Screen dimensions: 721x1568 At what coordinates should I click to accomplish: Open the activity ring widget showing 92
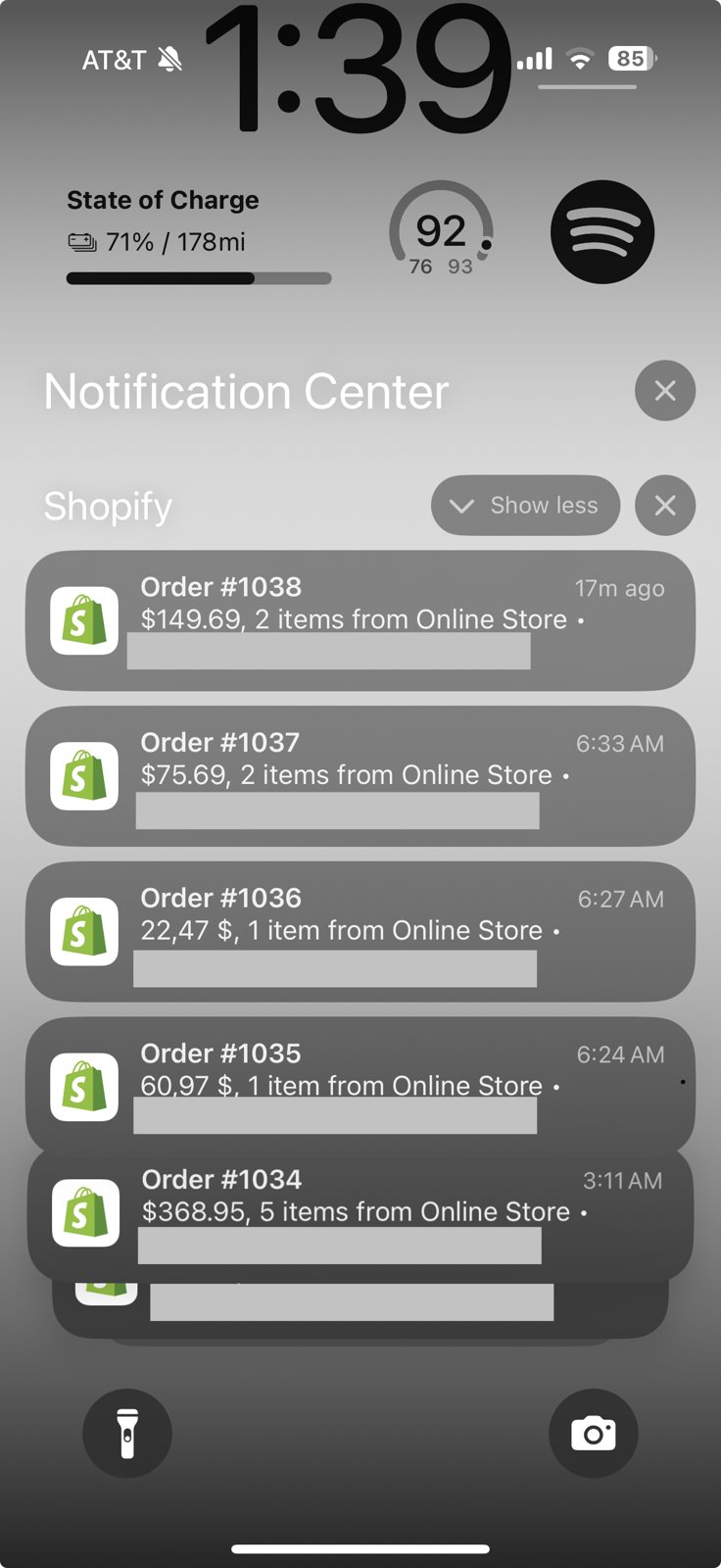(x=442, y=232)
